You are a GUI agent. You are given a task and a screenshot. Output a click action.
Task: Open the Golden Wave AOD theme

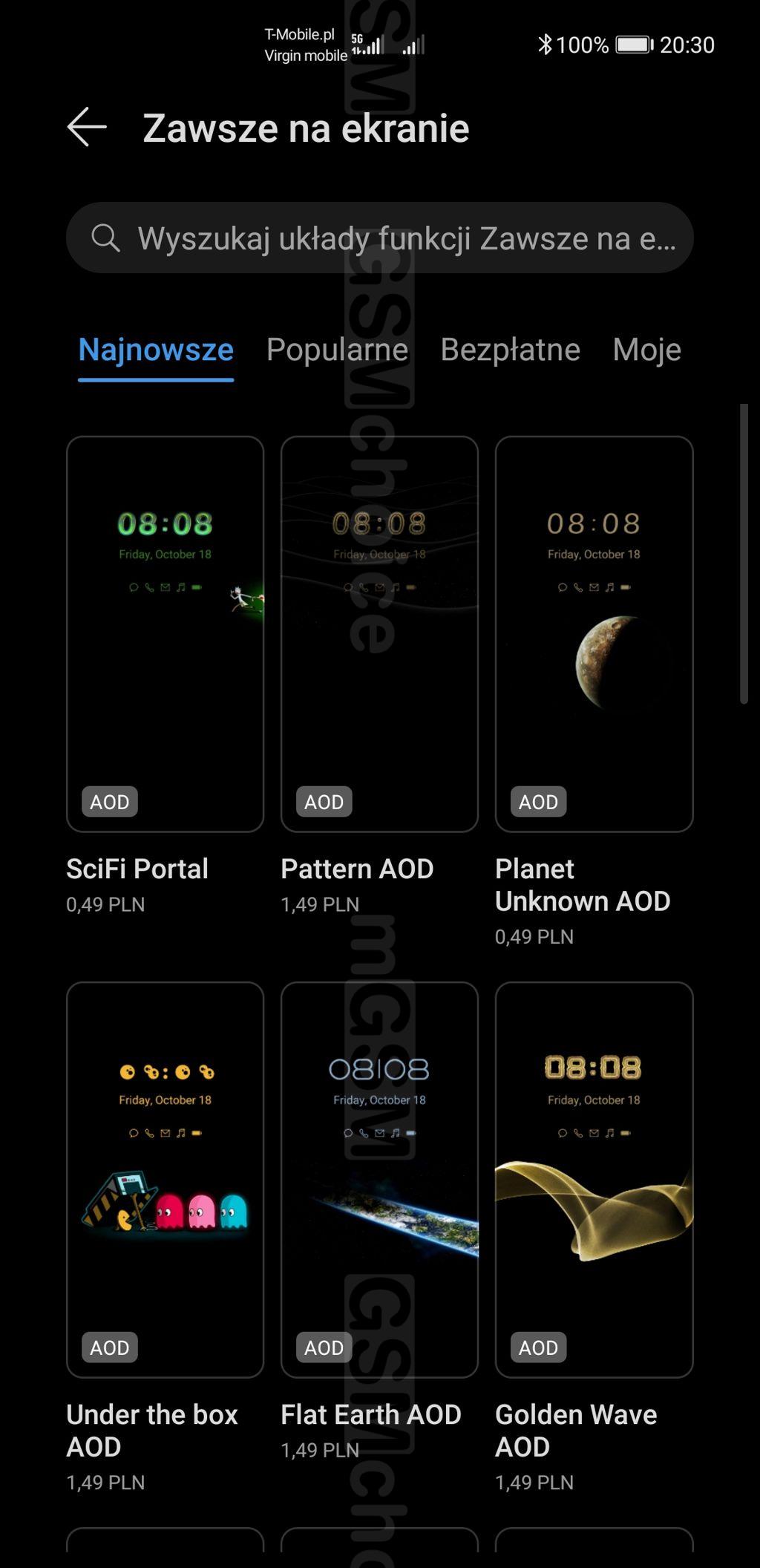coord(594,1179)
